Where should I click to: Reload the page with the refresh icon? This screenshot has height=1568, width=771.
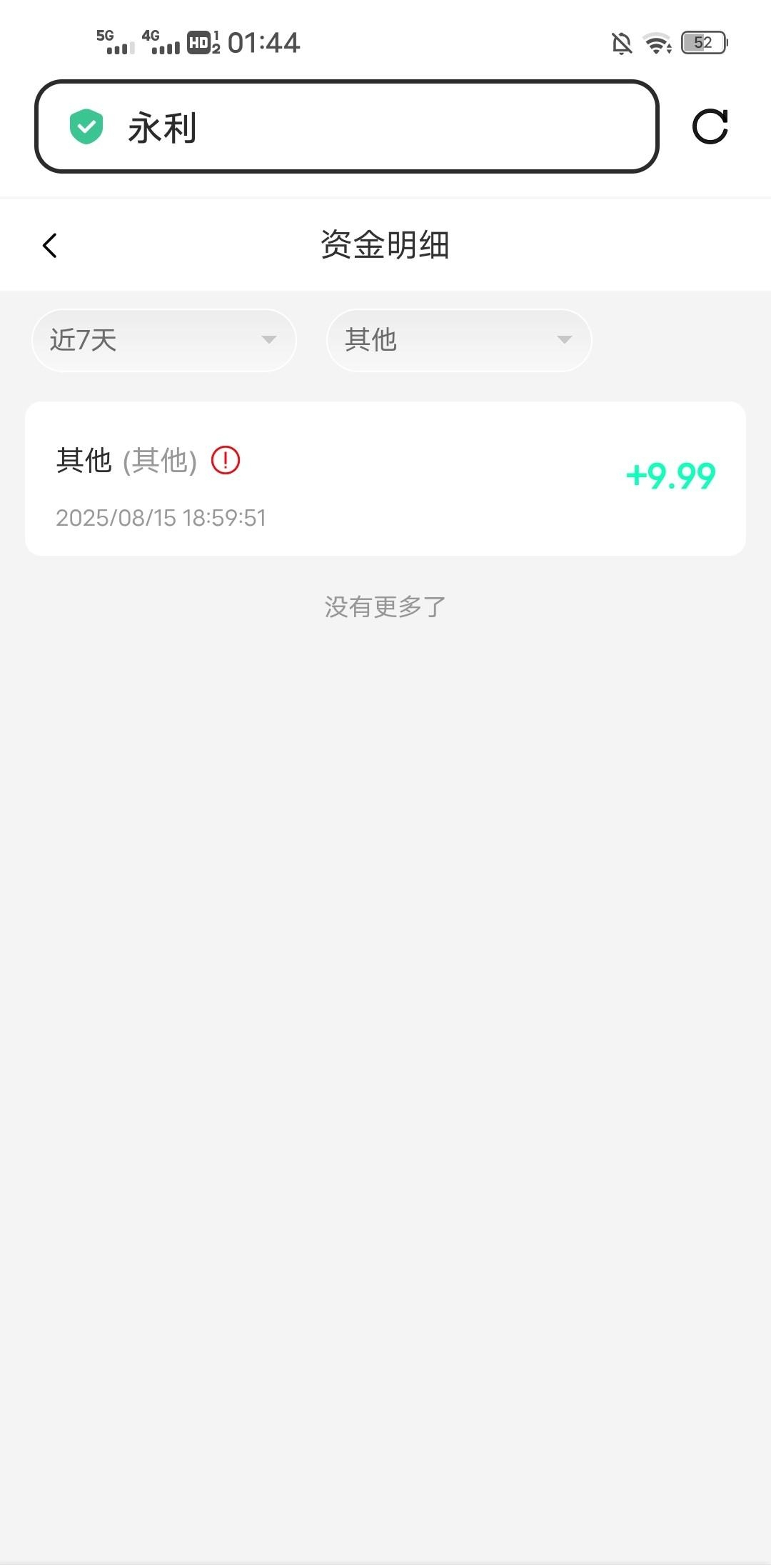710,127
